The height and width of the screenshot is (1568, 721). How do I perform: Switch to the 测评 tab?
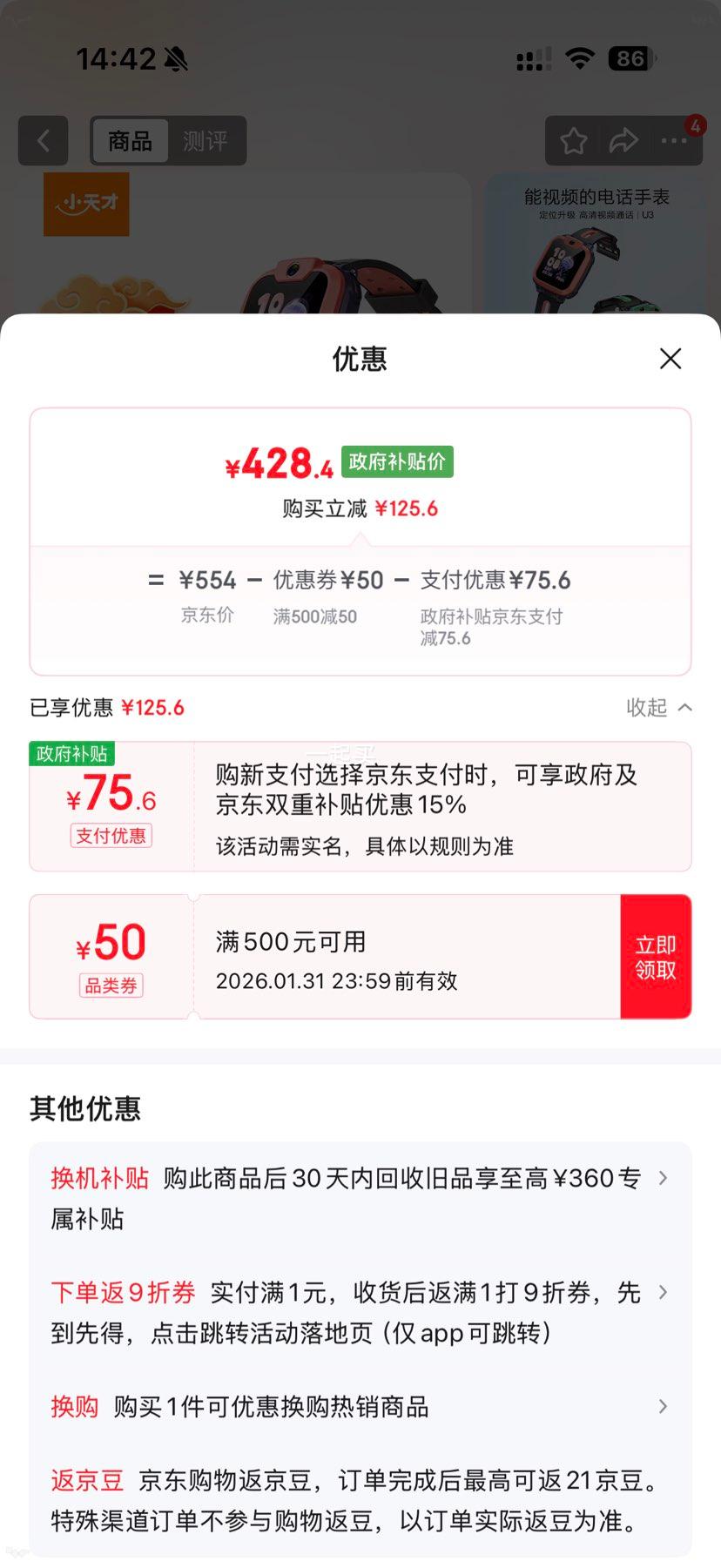point(206,140)
